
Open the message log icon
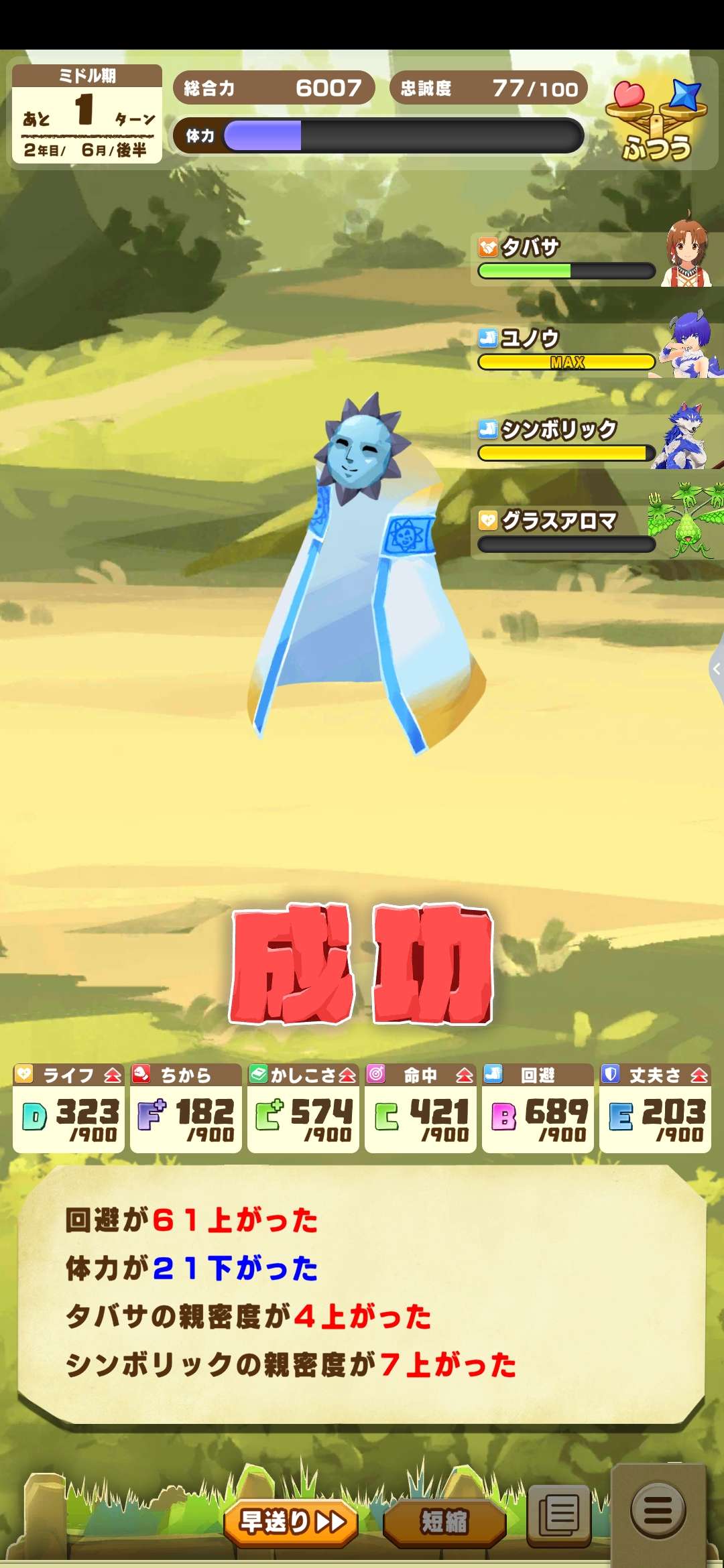[x=559, y=1514]
